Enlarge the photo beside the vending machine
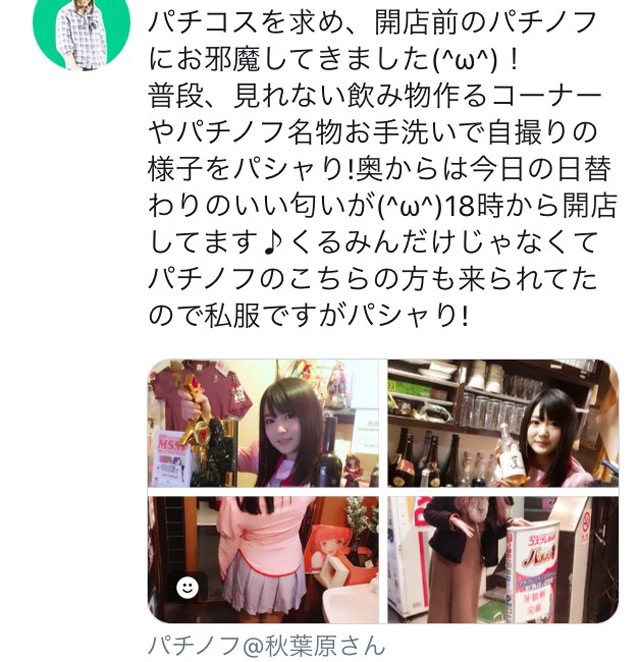 point(503,560)
